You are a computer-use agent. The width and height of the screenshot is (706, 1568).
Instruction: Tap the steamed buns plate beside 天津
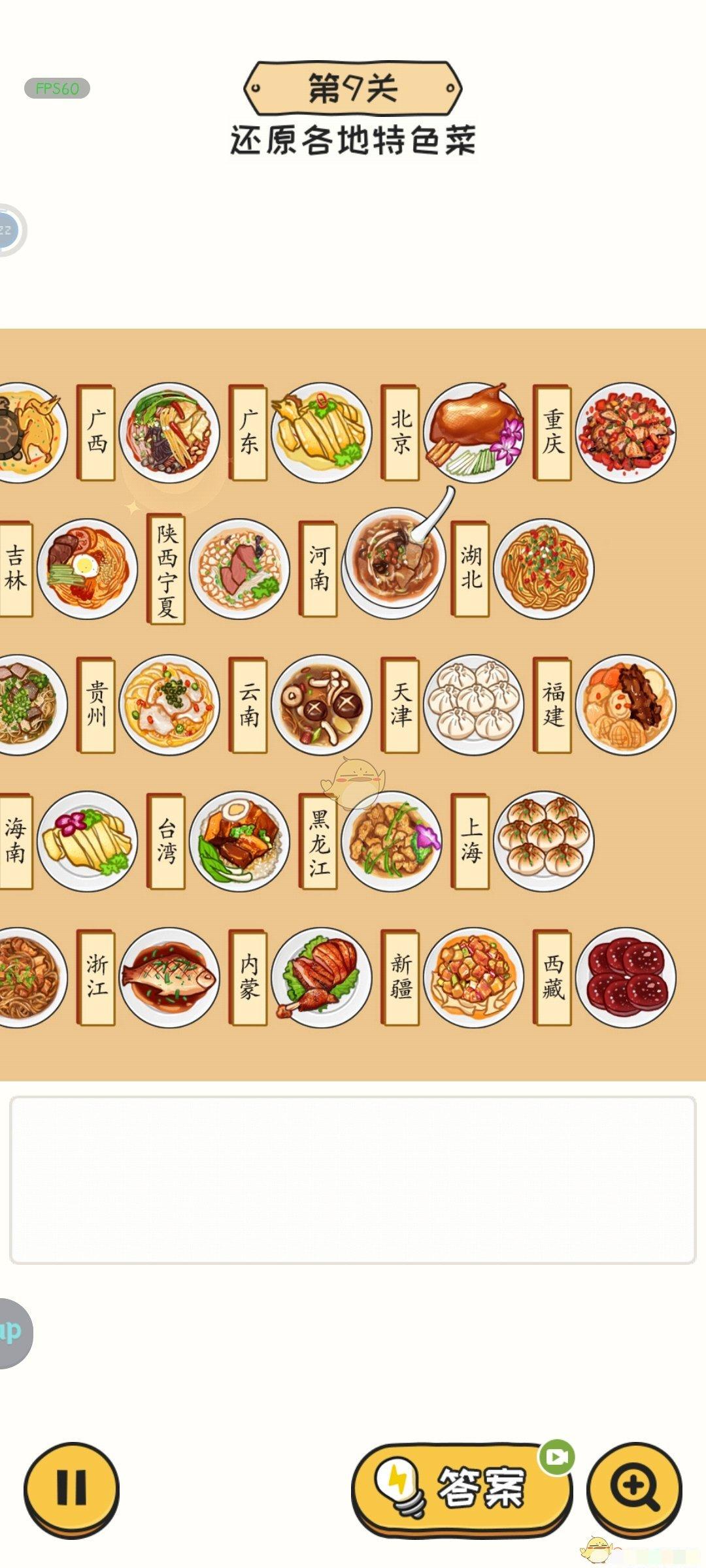coord(473,705)
